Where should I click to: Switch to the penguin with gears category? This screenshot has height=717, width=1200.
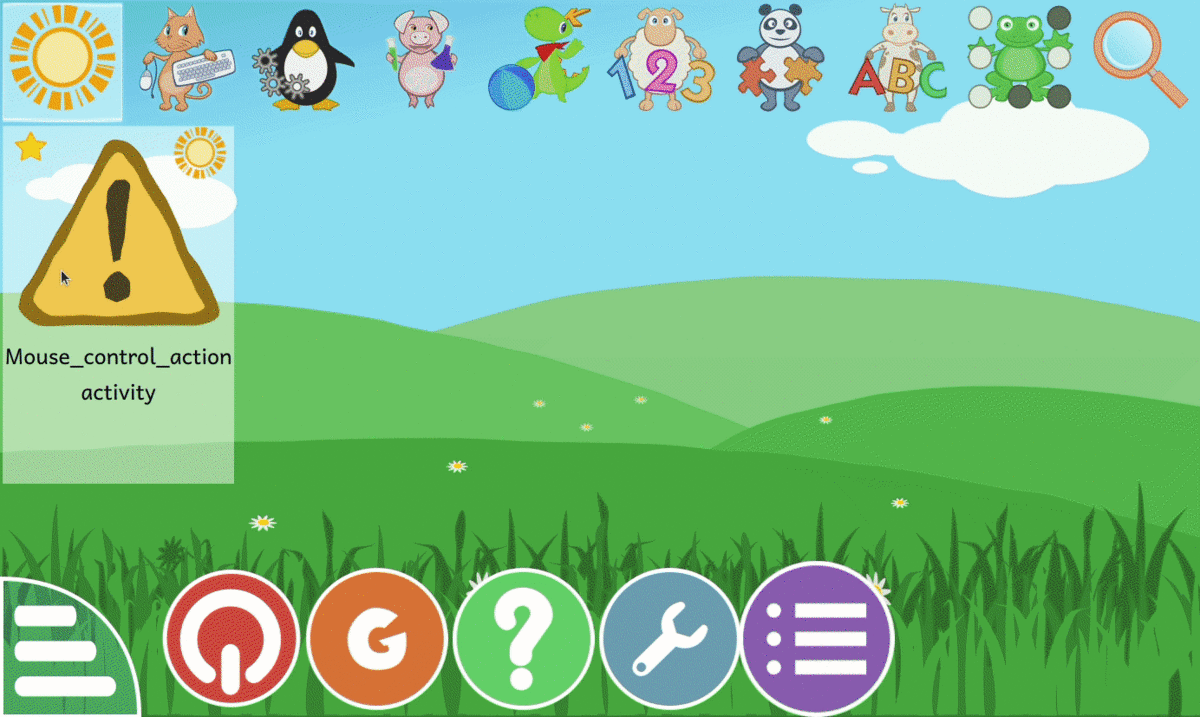pyautogui.click(x=304, y=60)
